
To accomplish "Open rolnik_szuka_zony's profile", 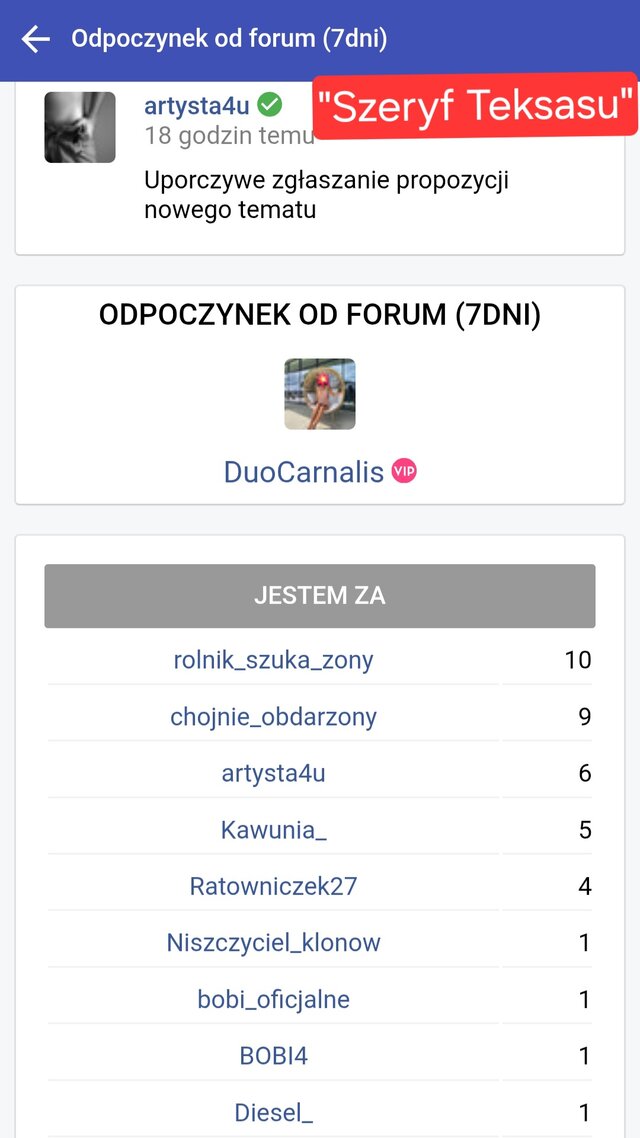I will (x=273, y=660).
